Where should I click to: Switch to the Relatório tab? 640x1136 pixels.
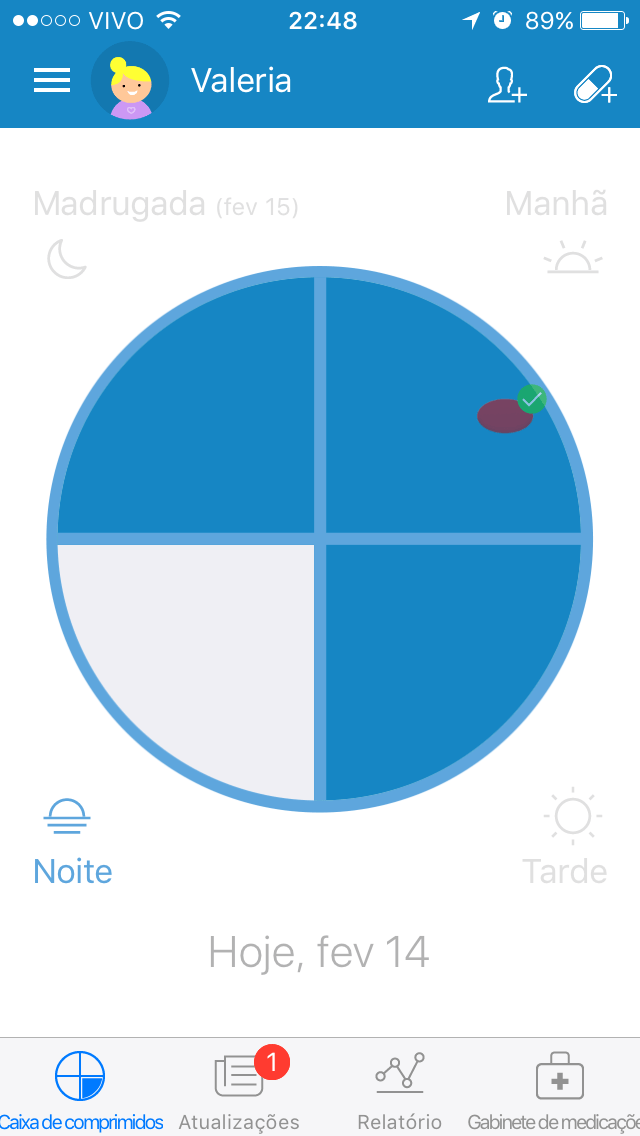click(399, 1090)
